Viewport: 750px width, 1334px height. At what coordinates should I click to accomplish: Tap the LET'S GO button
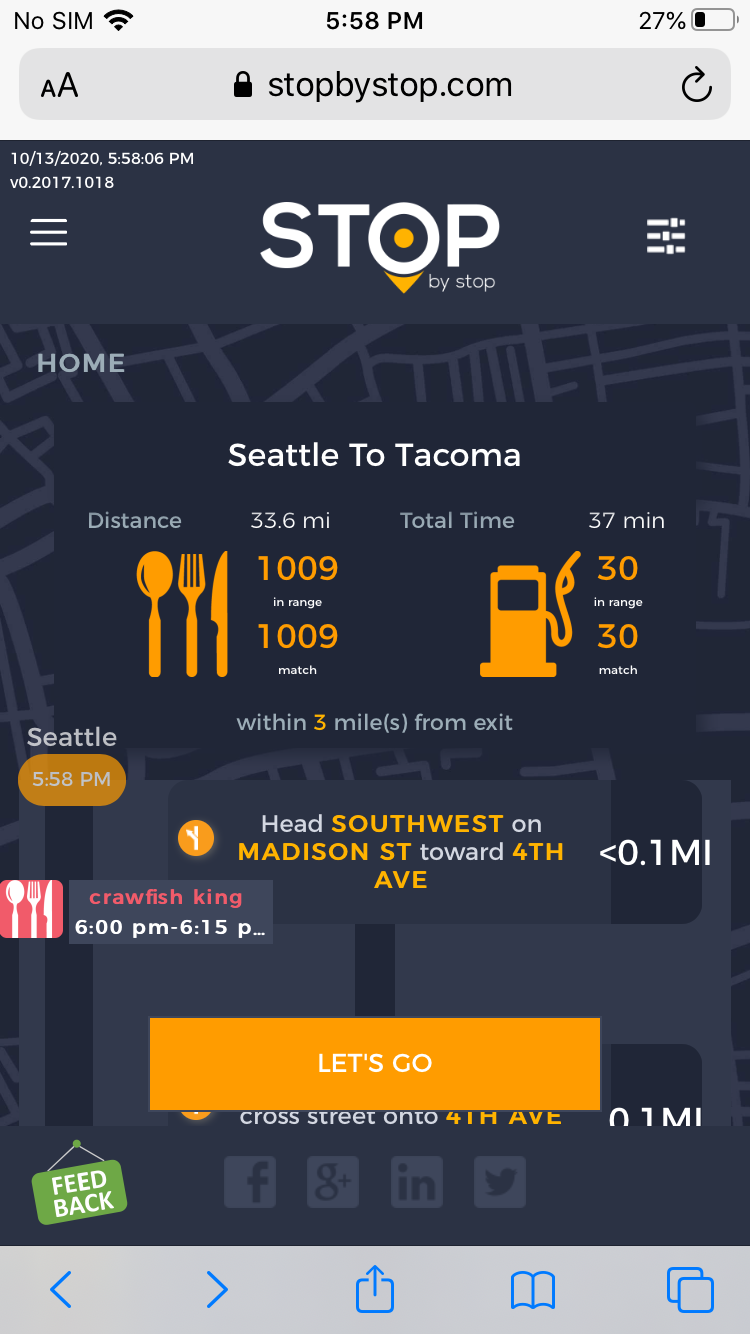(374, 1063)
